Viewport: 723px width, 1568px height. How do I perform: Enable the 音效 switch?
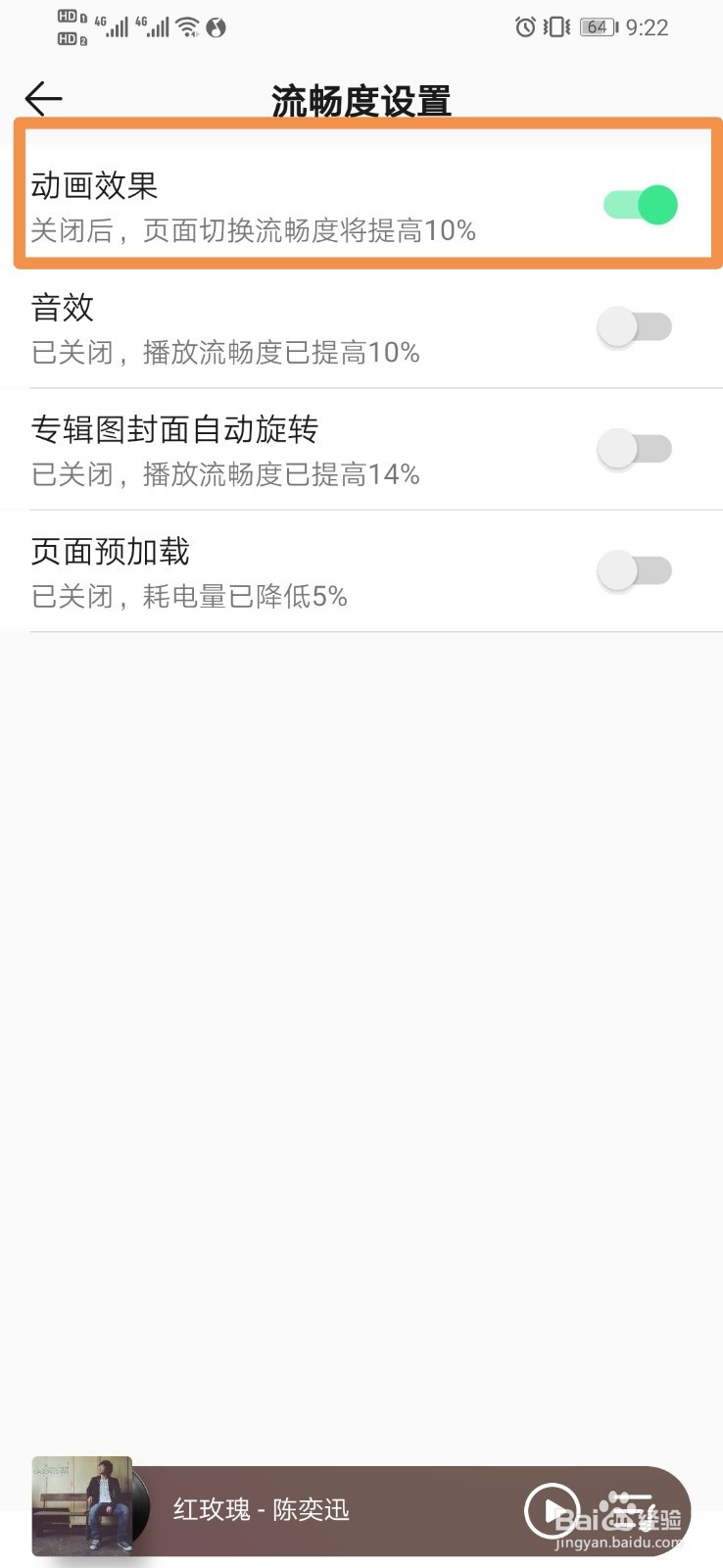(x=635, y=326)
